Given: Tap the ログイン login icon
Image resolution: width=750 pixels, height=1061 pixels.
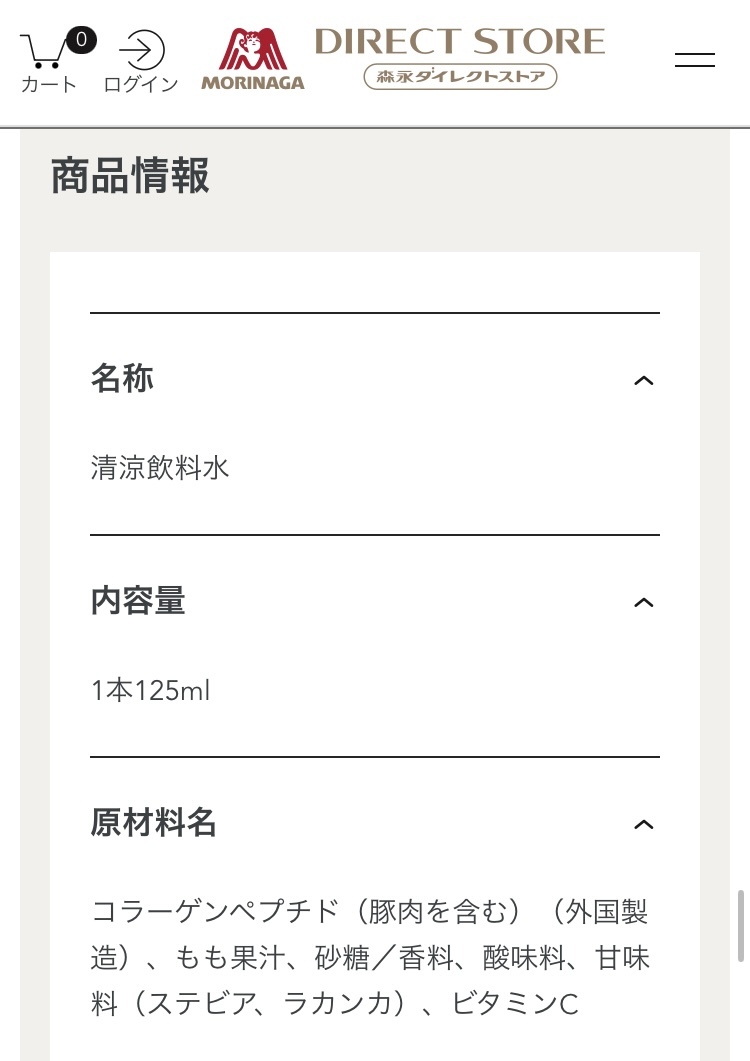Looking at the screenshot, I should (x=141, y=60).
